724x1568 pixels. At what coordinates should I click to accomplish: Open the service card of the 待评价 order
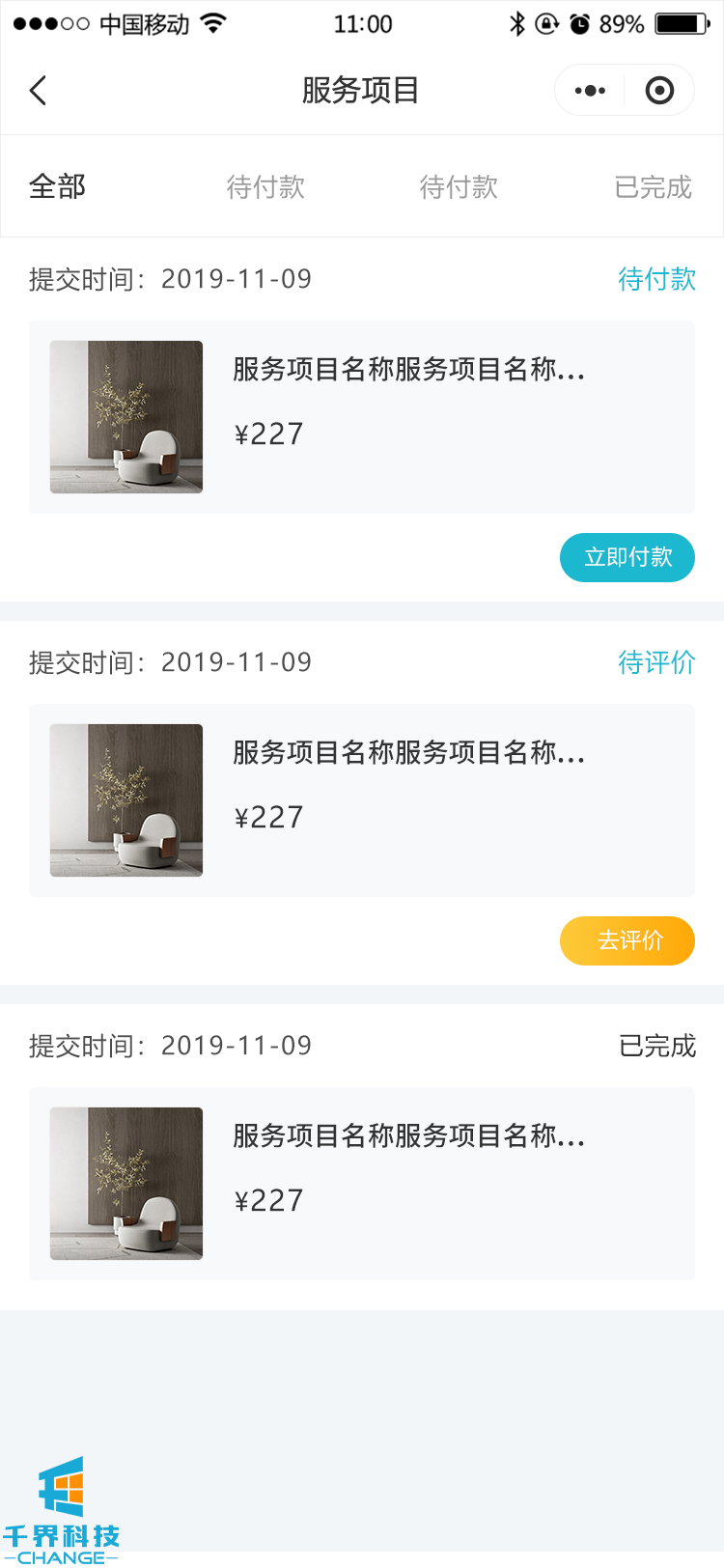(362, 800)
